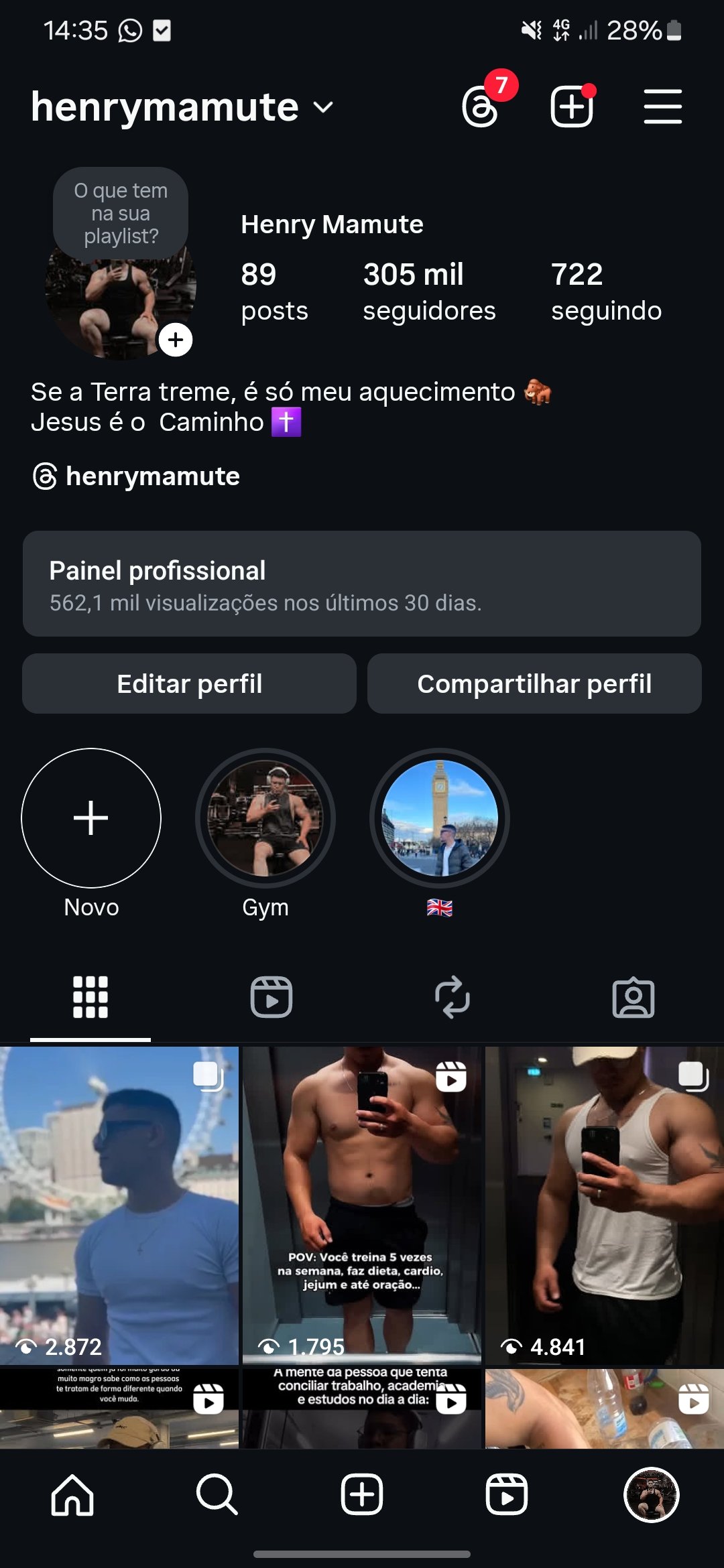The height and width of the screenshot is (1568, 724).
Task: Switch to the Reels profile tab
Action: coord(271,997)
